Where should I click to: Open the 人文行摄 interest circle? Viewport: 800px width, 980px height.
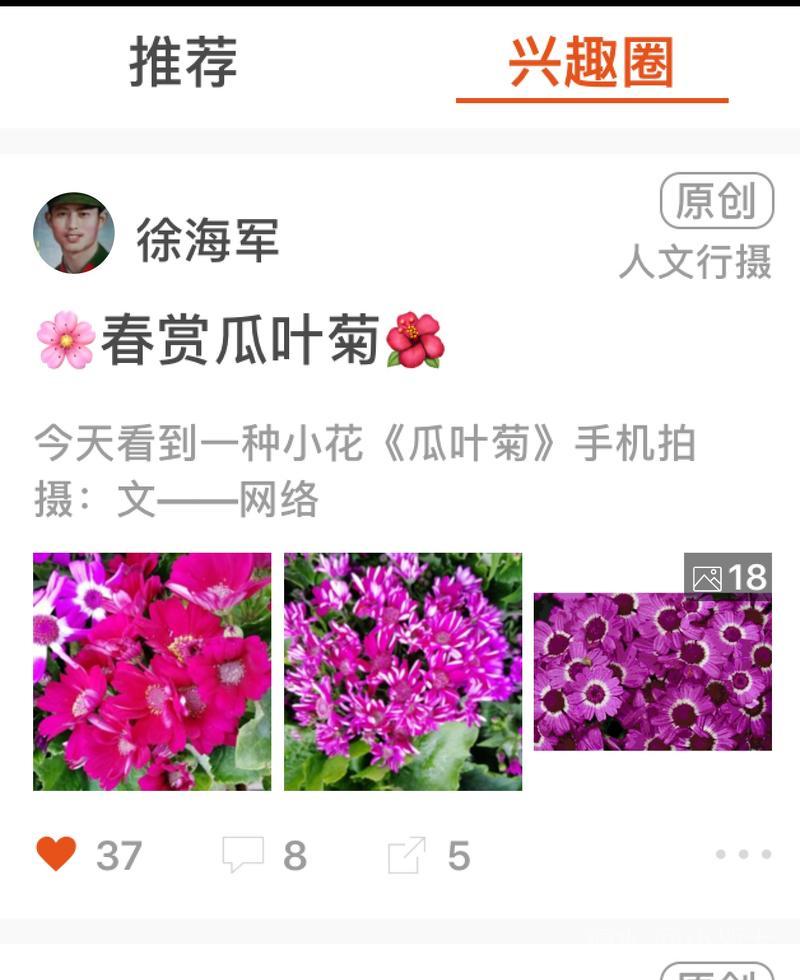pyautogui.click(x=695, y=262)
